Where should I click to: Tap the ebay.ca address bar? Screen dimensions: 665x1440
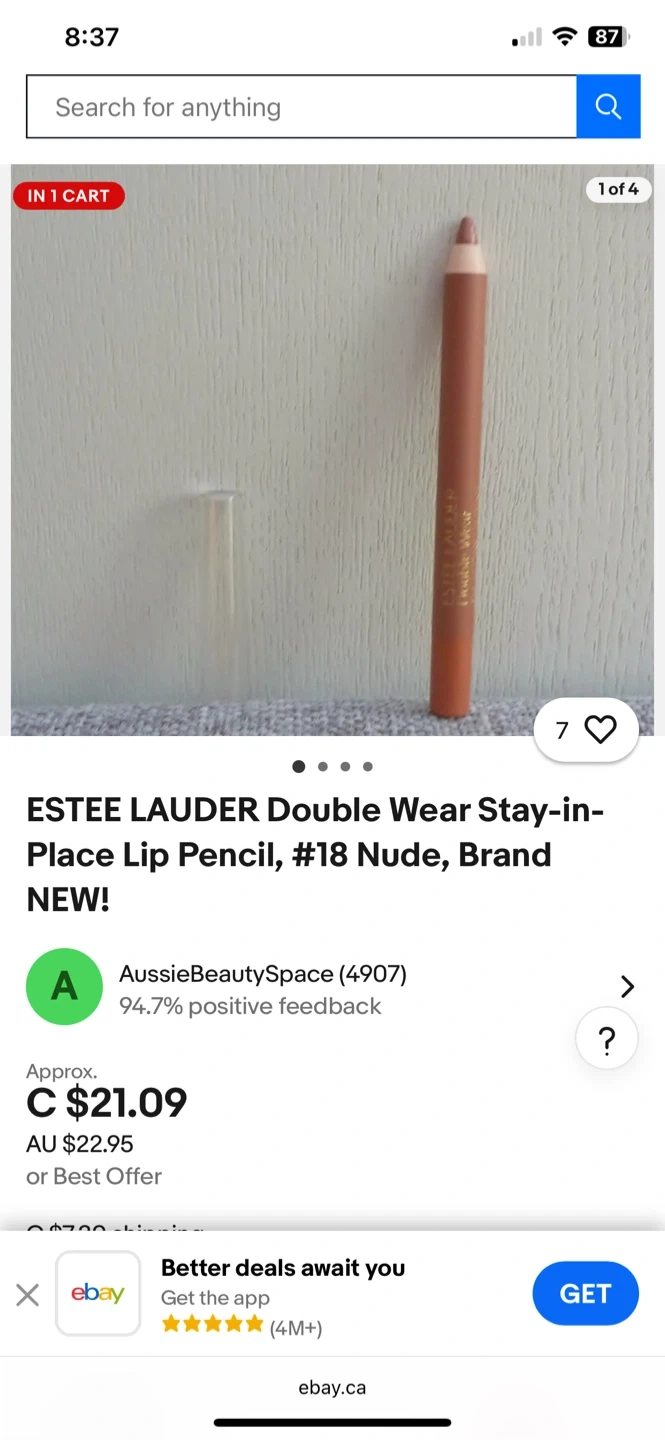tap(332, 1388)
